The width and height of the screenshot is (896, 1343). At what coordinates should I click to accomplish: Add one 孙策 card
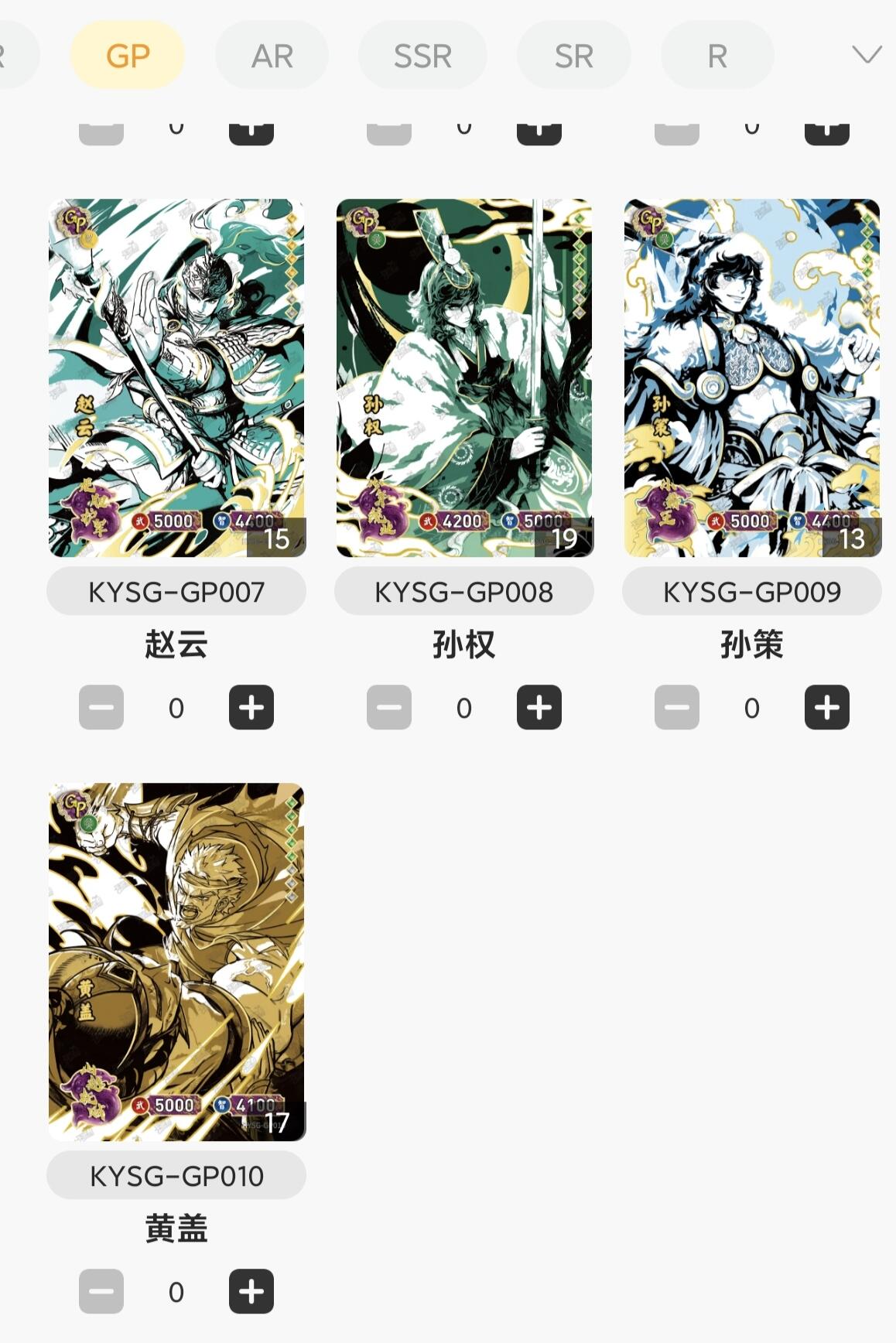827,707
